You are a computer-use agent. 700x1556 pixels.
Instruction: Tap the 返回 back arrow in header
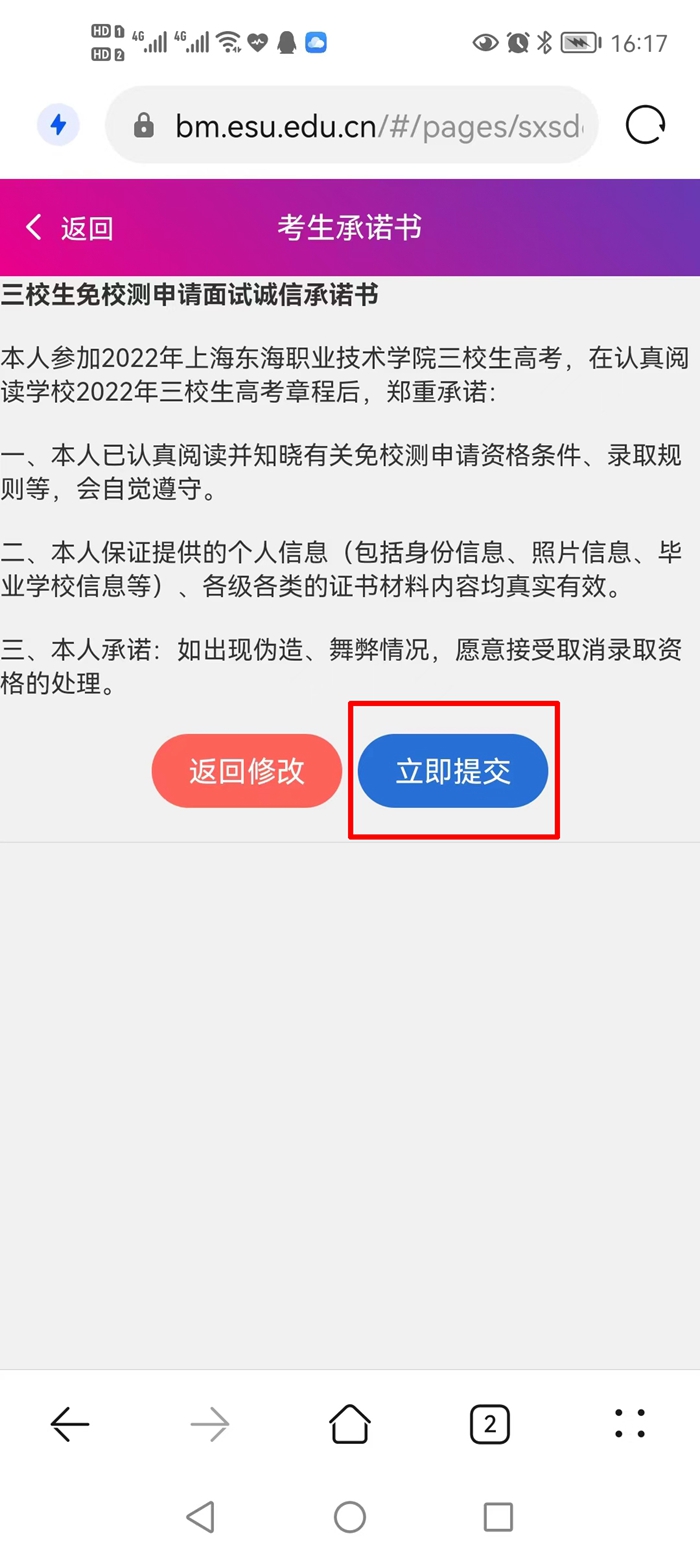pos(68,228)
